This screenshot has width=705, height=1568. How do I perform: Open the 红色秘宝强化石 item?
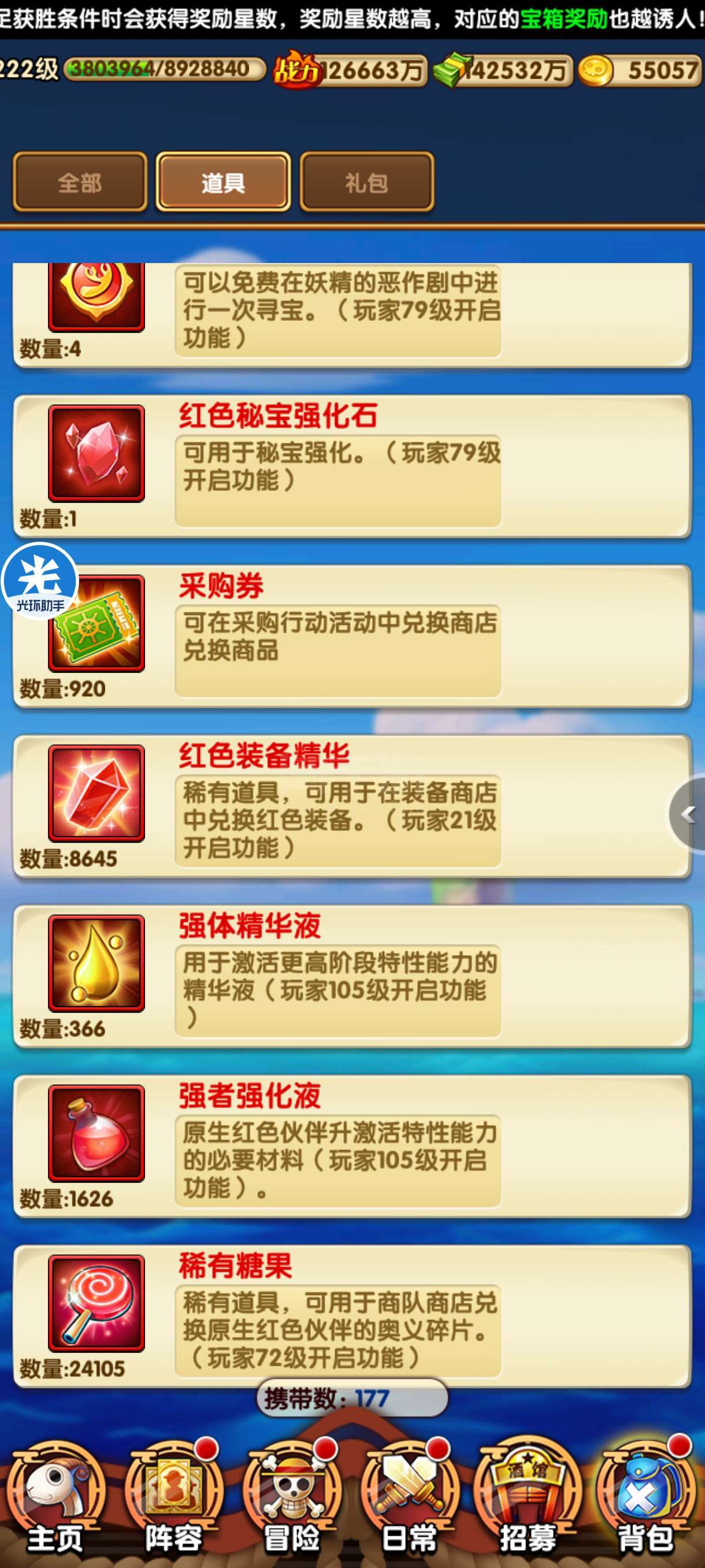coord(352,466)
